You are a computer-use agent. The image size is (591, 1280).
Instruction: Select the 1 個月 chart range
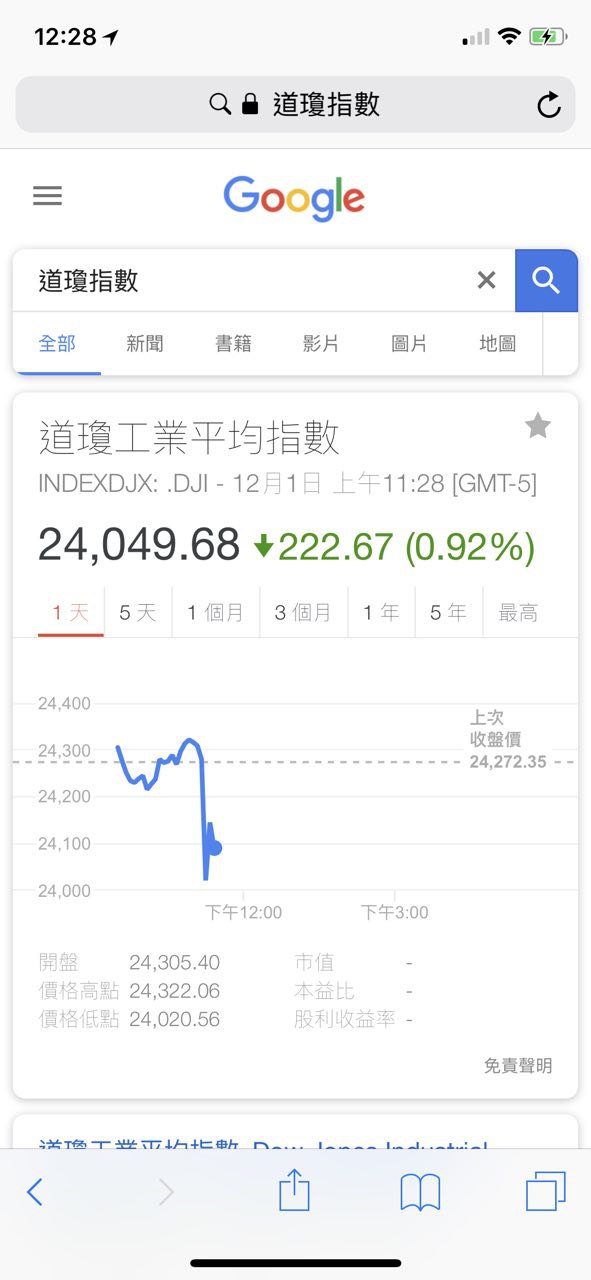pos(215,613)
